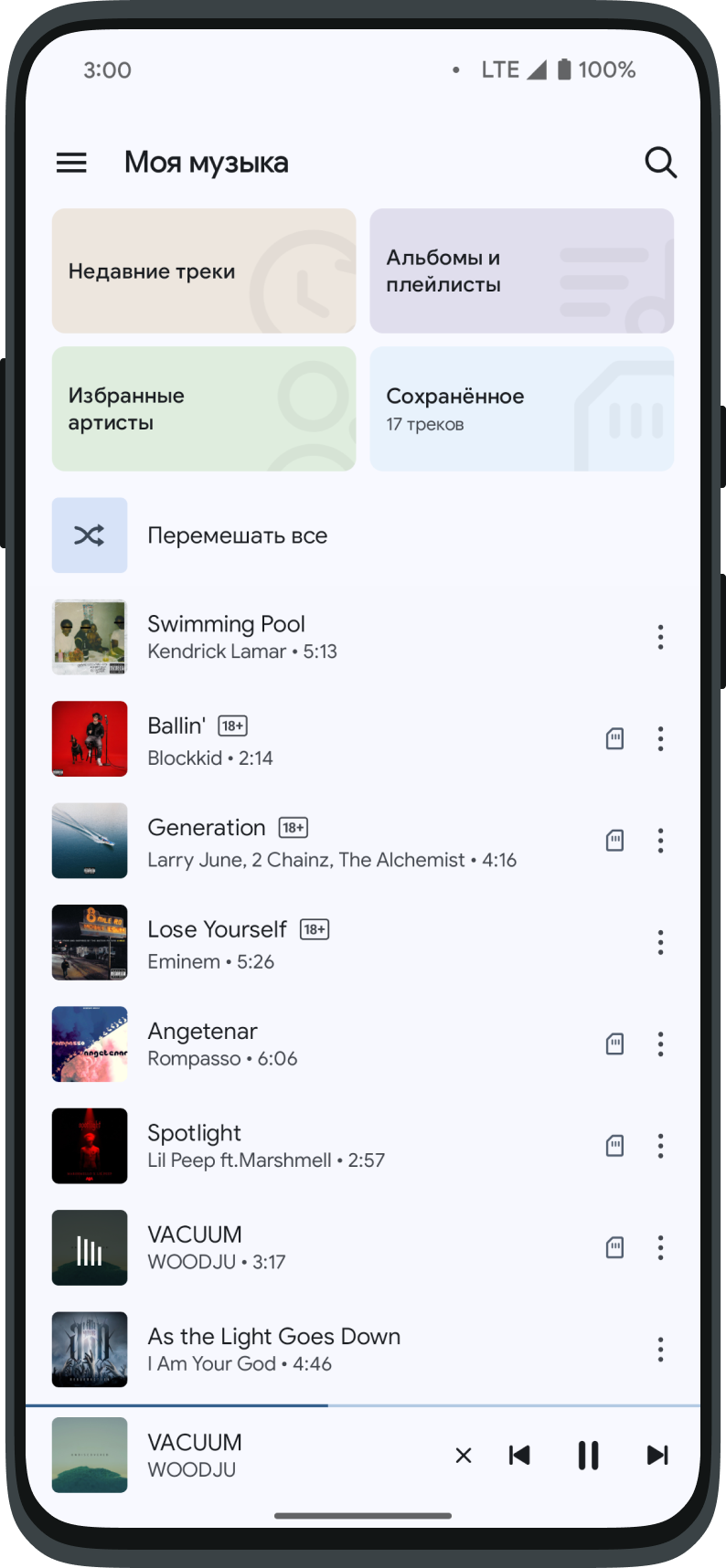Open Избранные артисты card
This screenshot has width=726, height=1568.
tap(204, 408)
